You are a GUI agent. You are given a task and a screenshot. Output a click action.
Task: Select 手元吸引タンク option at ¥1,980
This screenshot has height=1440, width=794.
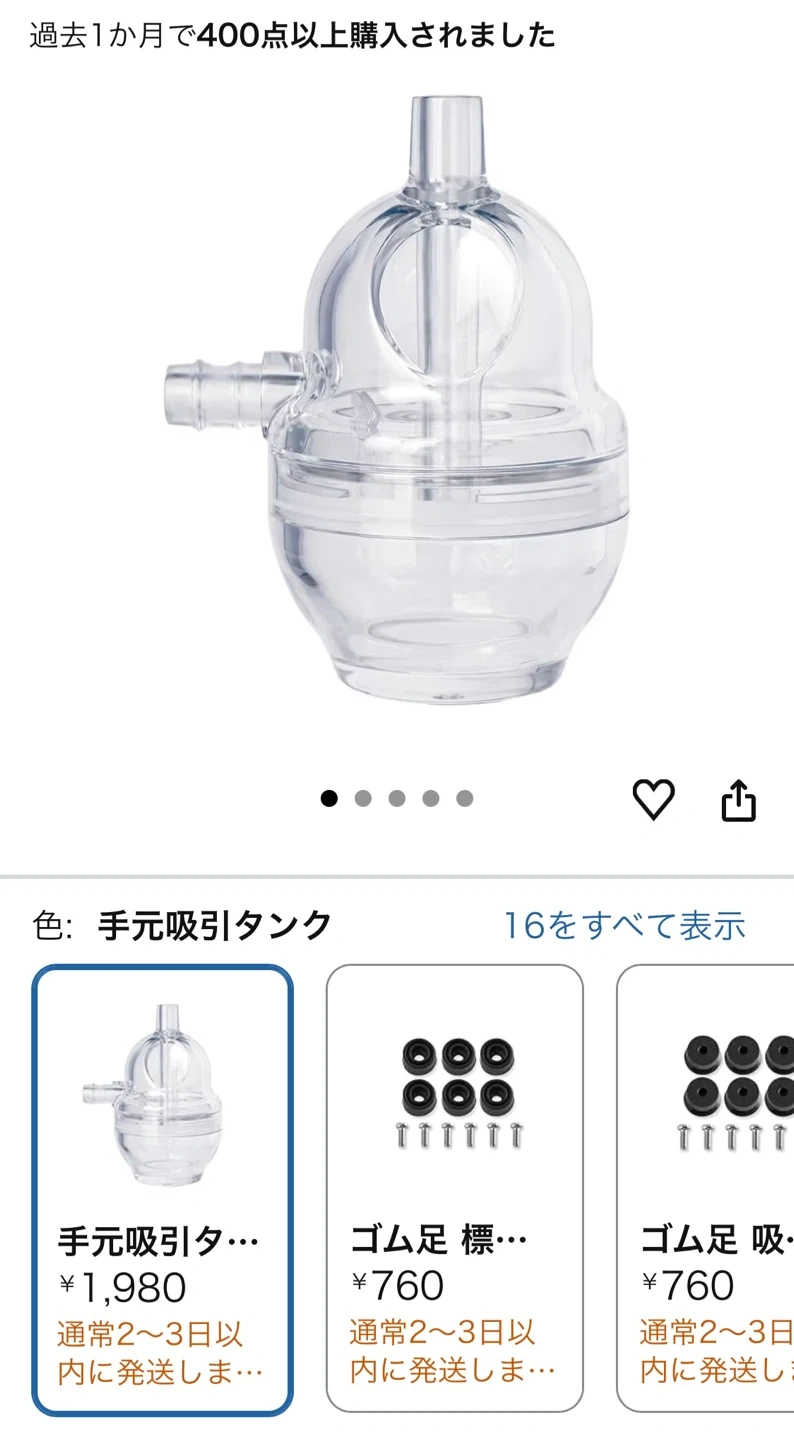click(x=163, y=1190)
